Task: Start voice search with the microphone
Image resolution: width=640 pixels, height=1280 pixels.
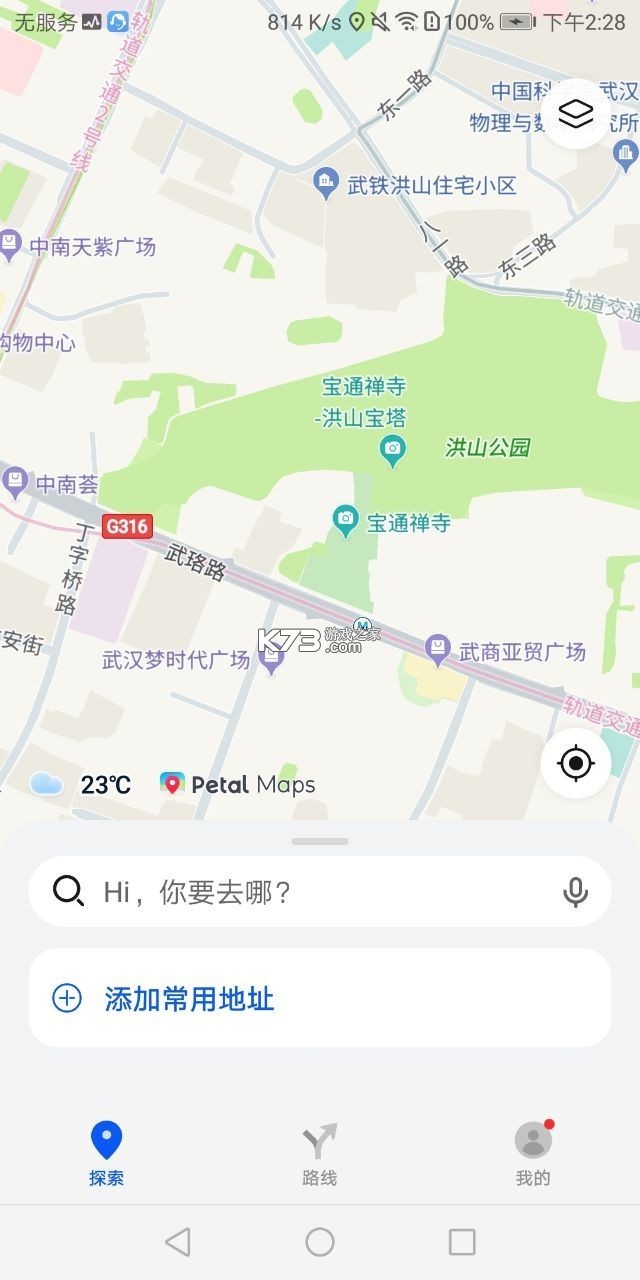Action: (575, 891)
